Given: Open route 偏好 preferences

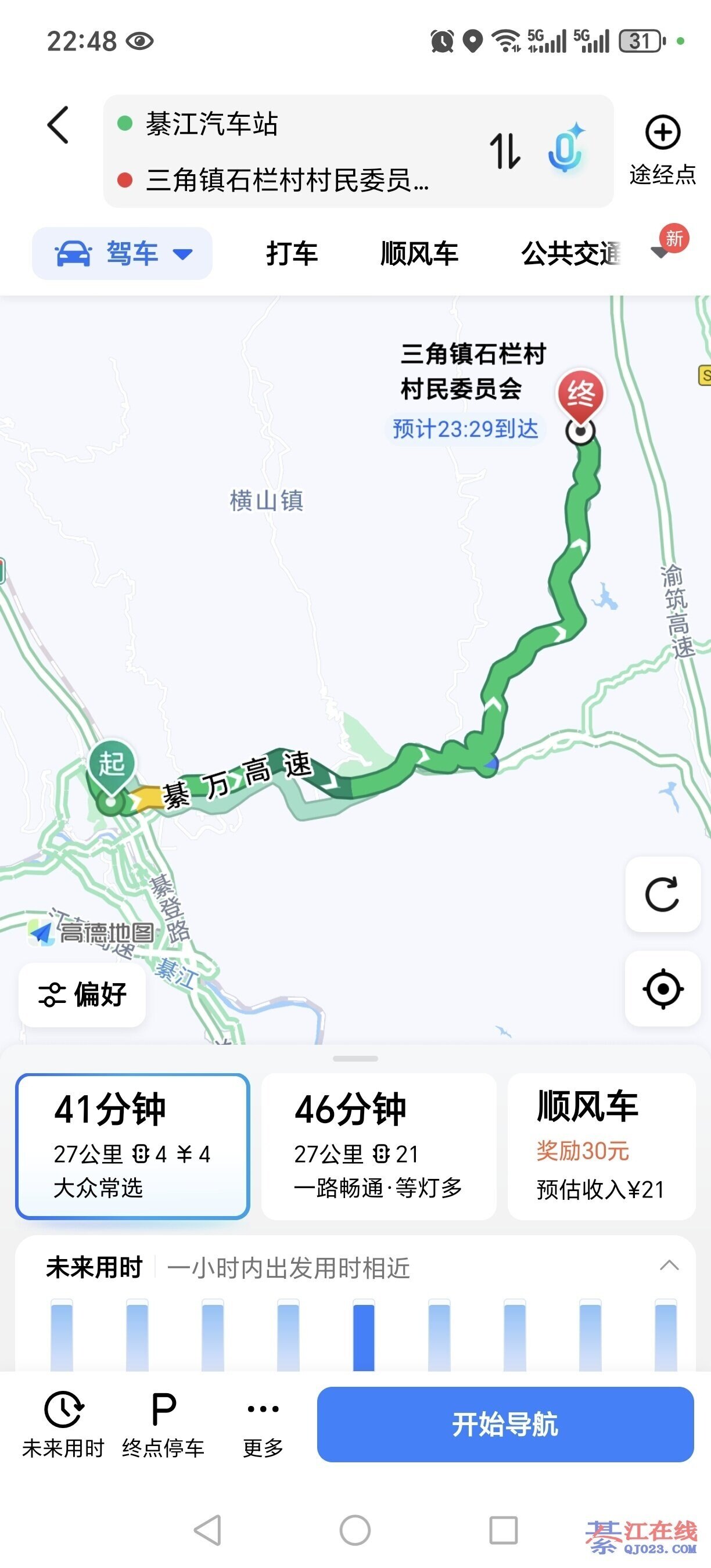Looking at the screenshot, I should [82, 995].
